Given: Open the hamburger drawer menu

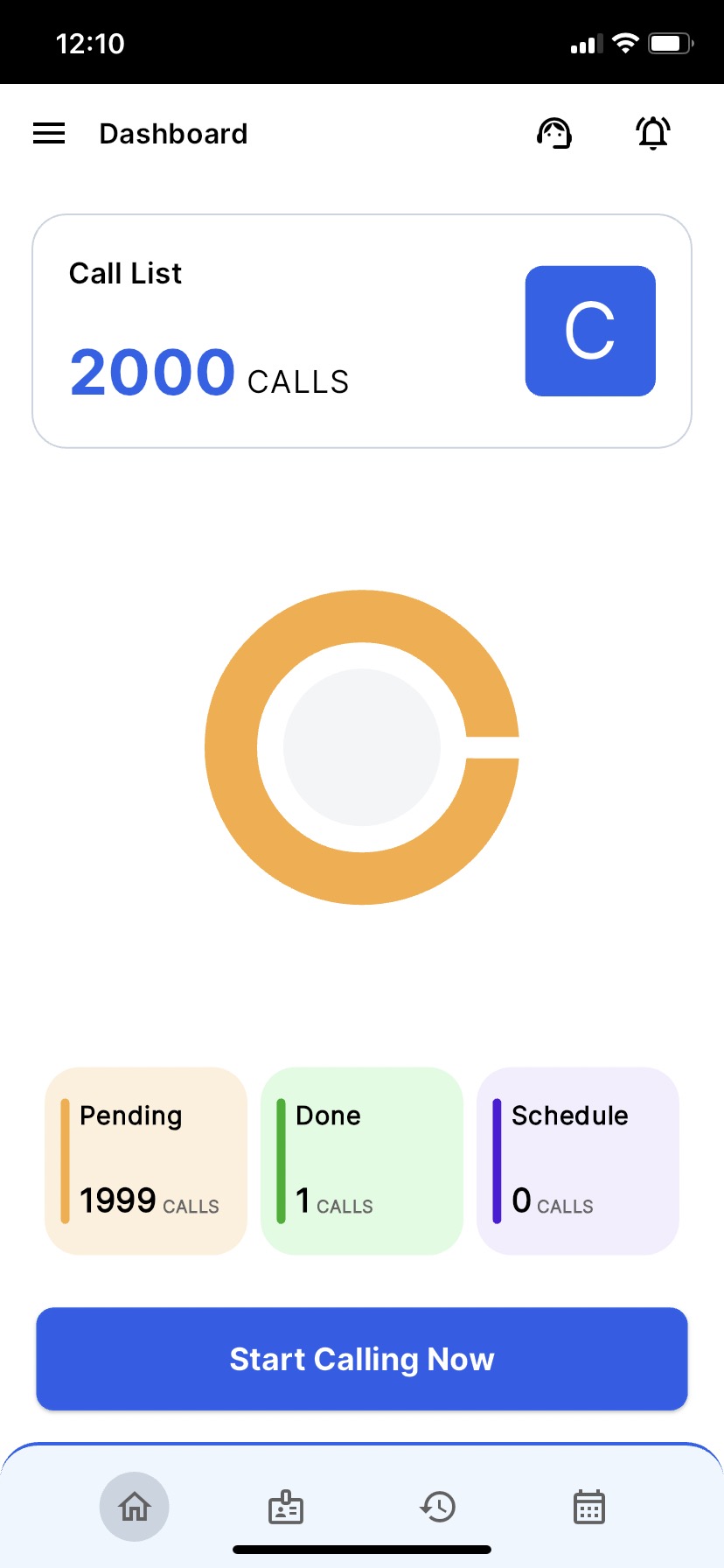Looking at the screenshot, I should click(49, 133).
